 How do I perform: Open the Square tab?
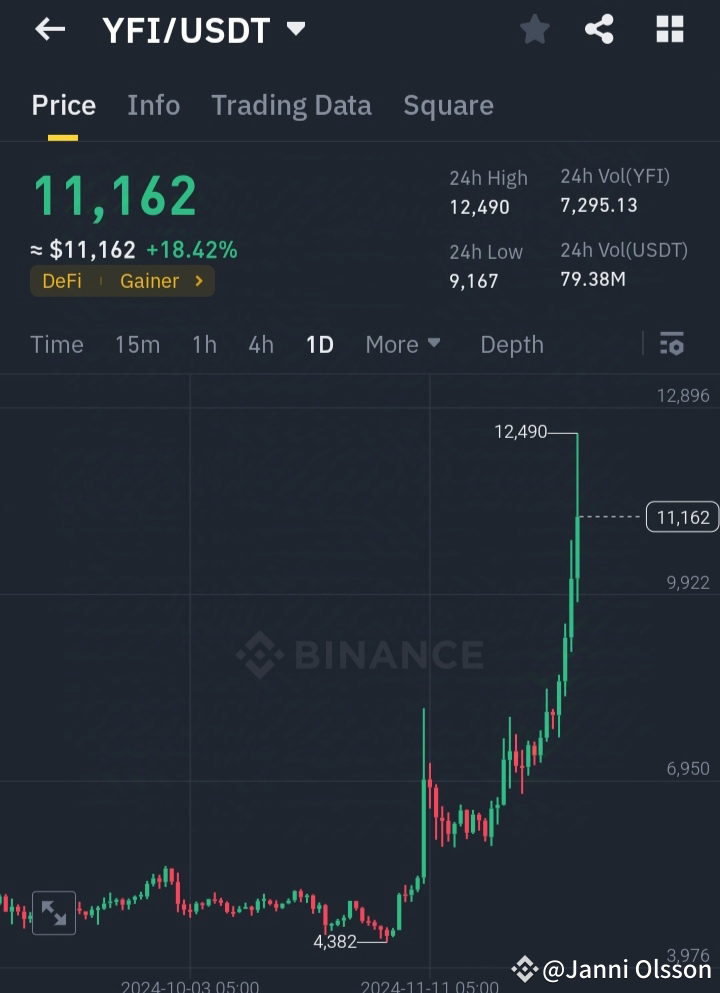(x=448, y=105)
